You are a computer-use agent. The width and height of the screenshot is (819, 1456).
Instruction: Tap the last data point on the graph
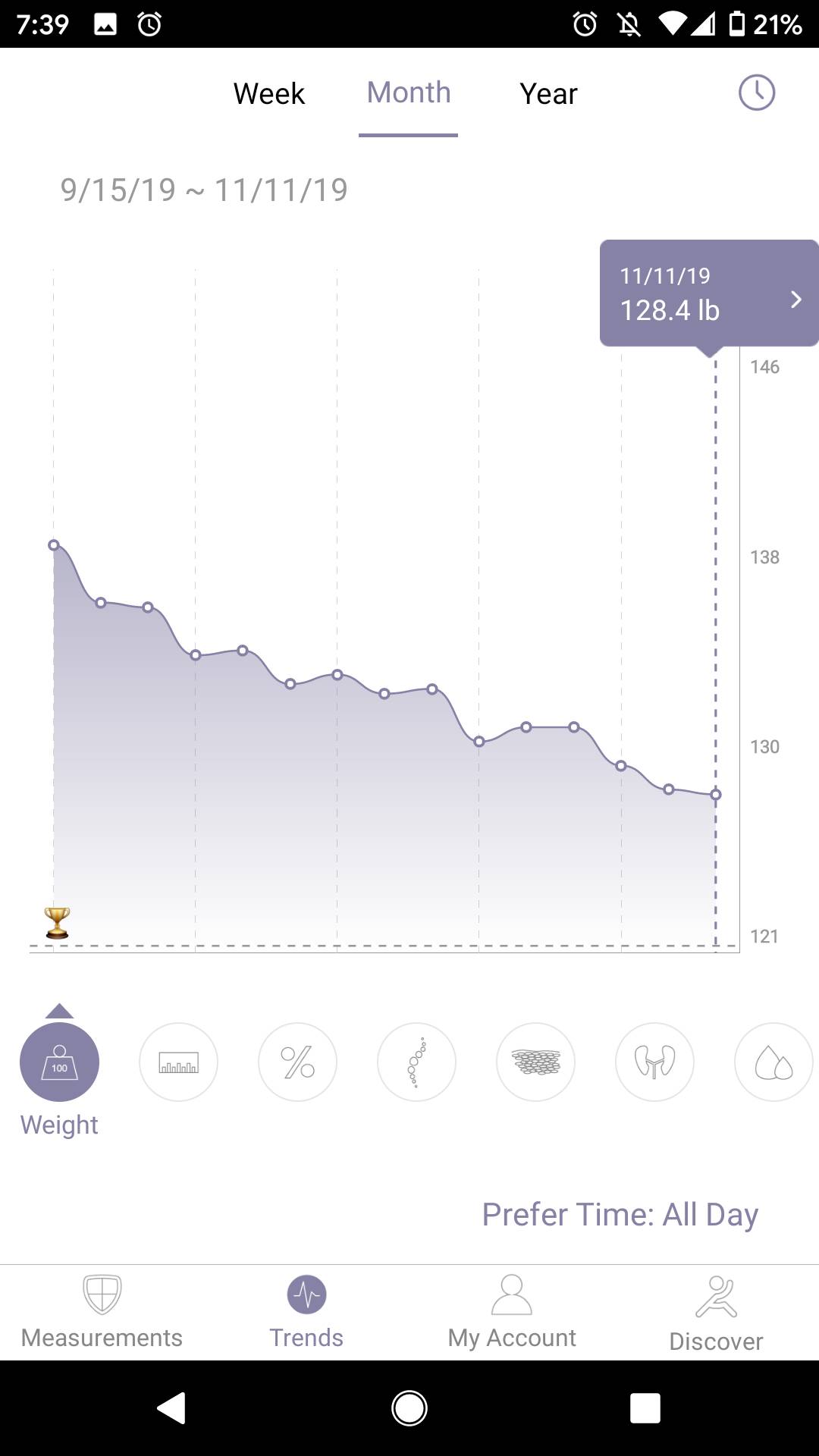(714, 793)
